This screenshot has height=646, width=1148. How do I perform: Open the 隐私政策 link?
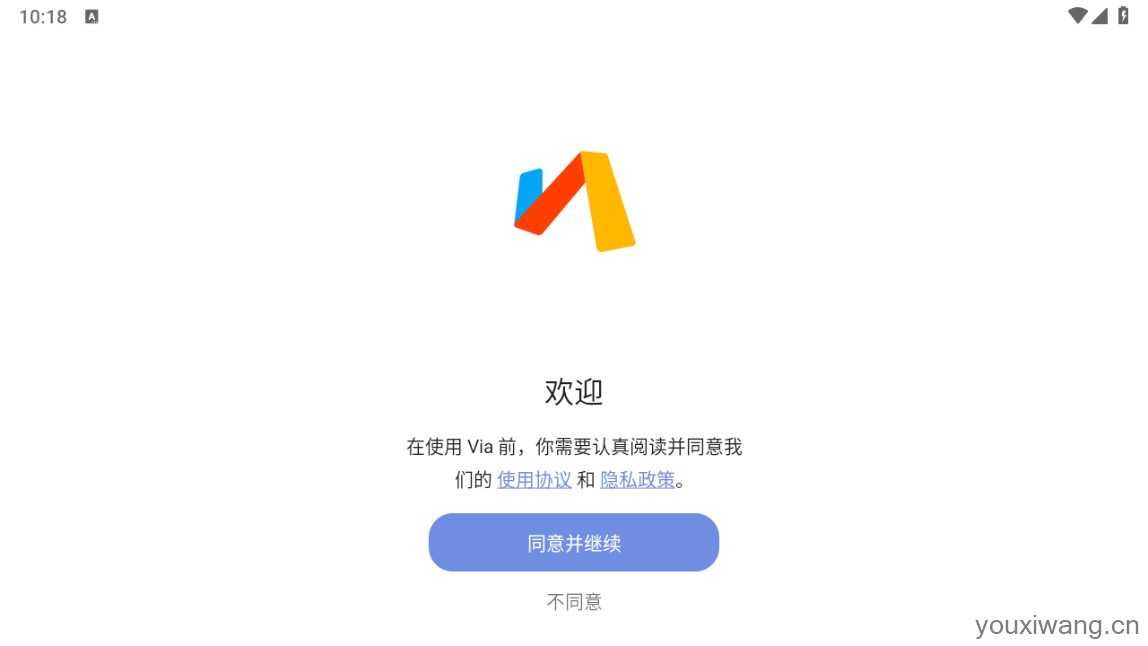(637, 479)
